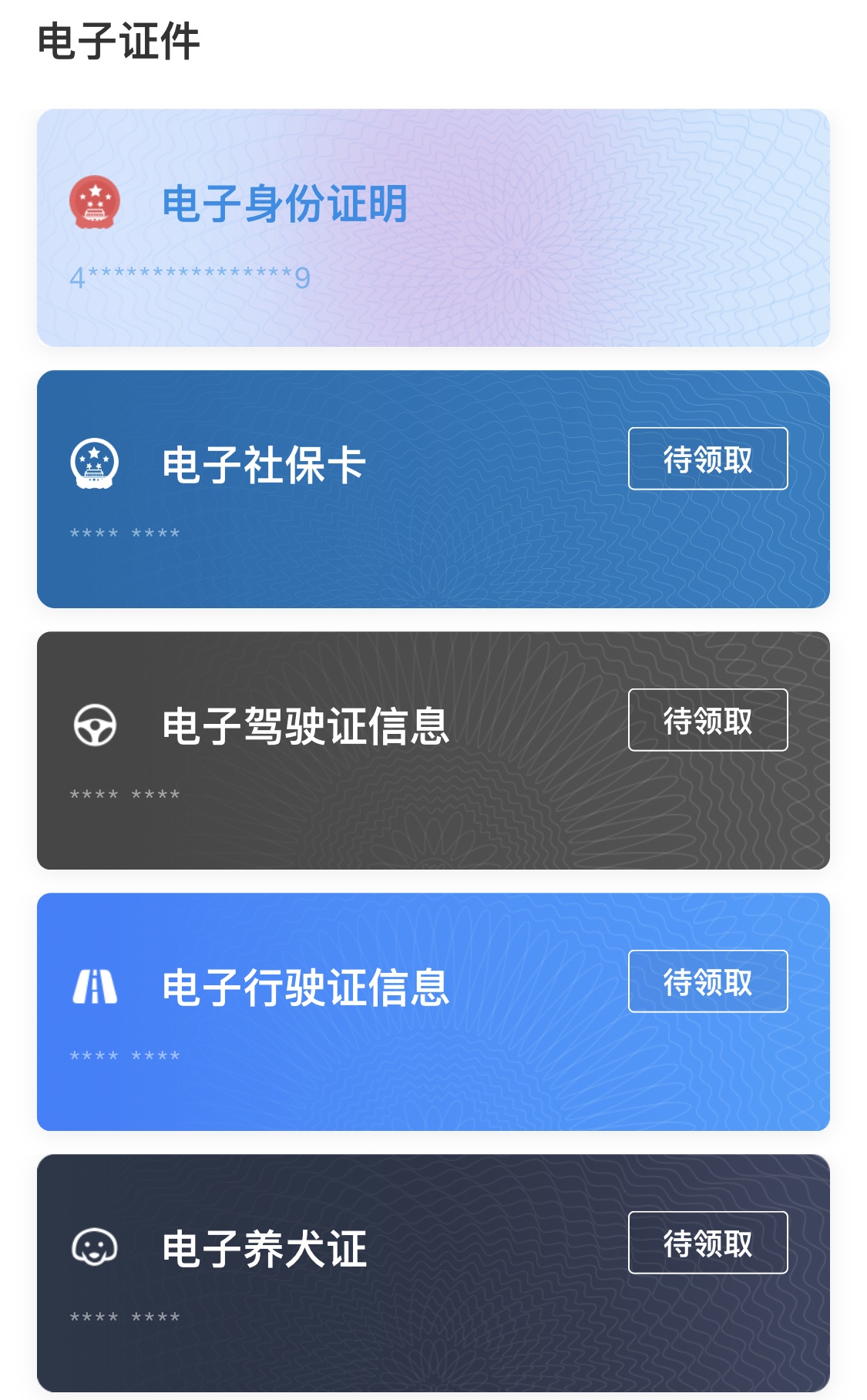
Task: Click 待领取 on the 电子行驶证信息 card
Action: point(708,981)
